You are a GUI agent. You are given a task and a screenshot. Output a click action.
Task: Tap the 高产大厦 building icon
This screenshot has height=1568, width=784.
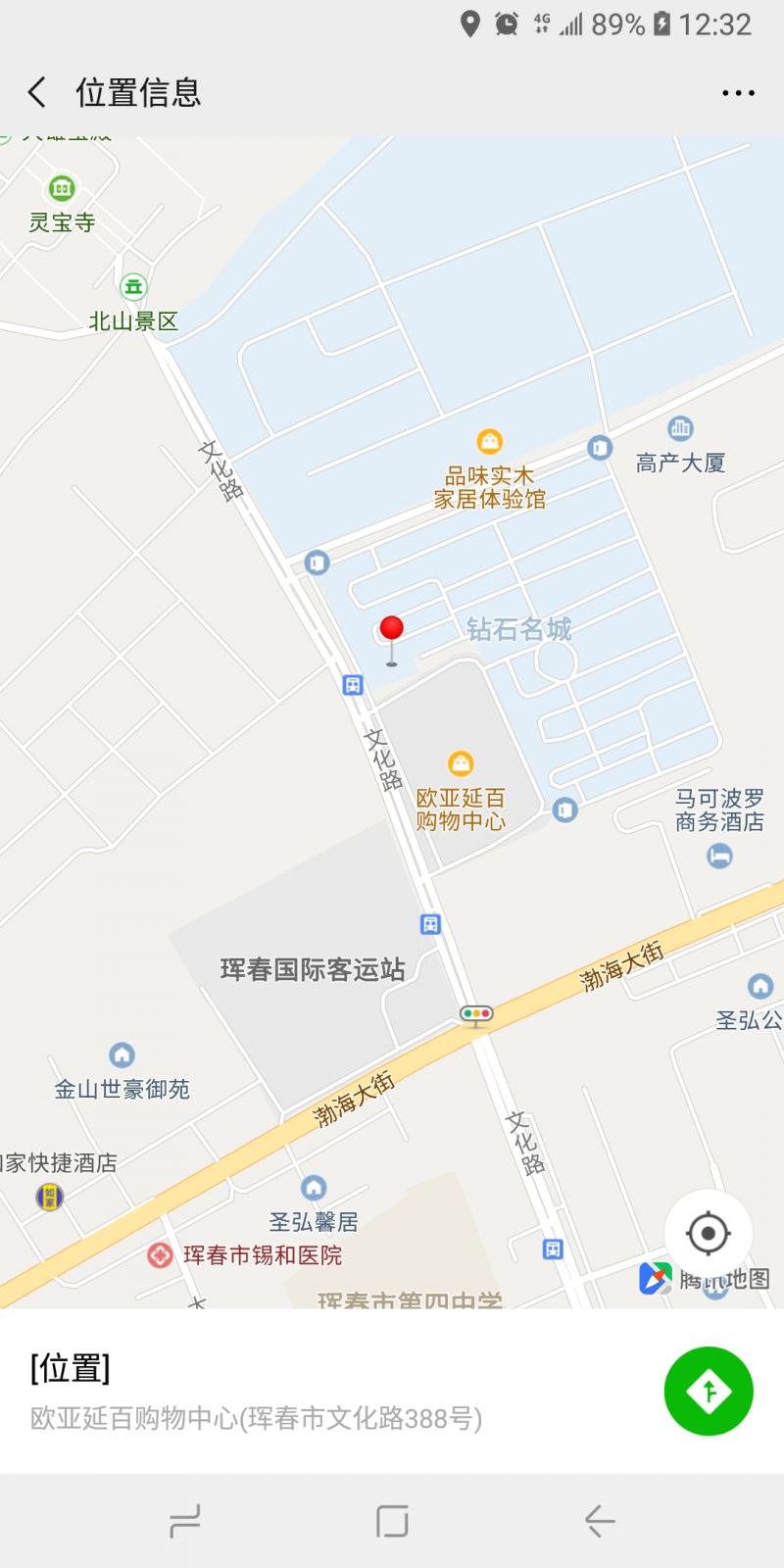tap(679, 428)
